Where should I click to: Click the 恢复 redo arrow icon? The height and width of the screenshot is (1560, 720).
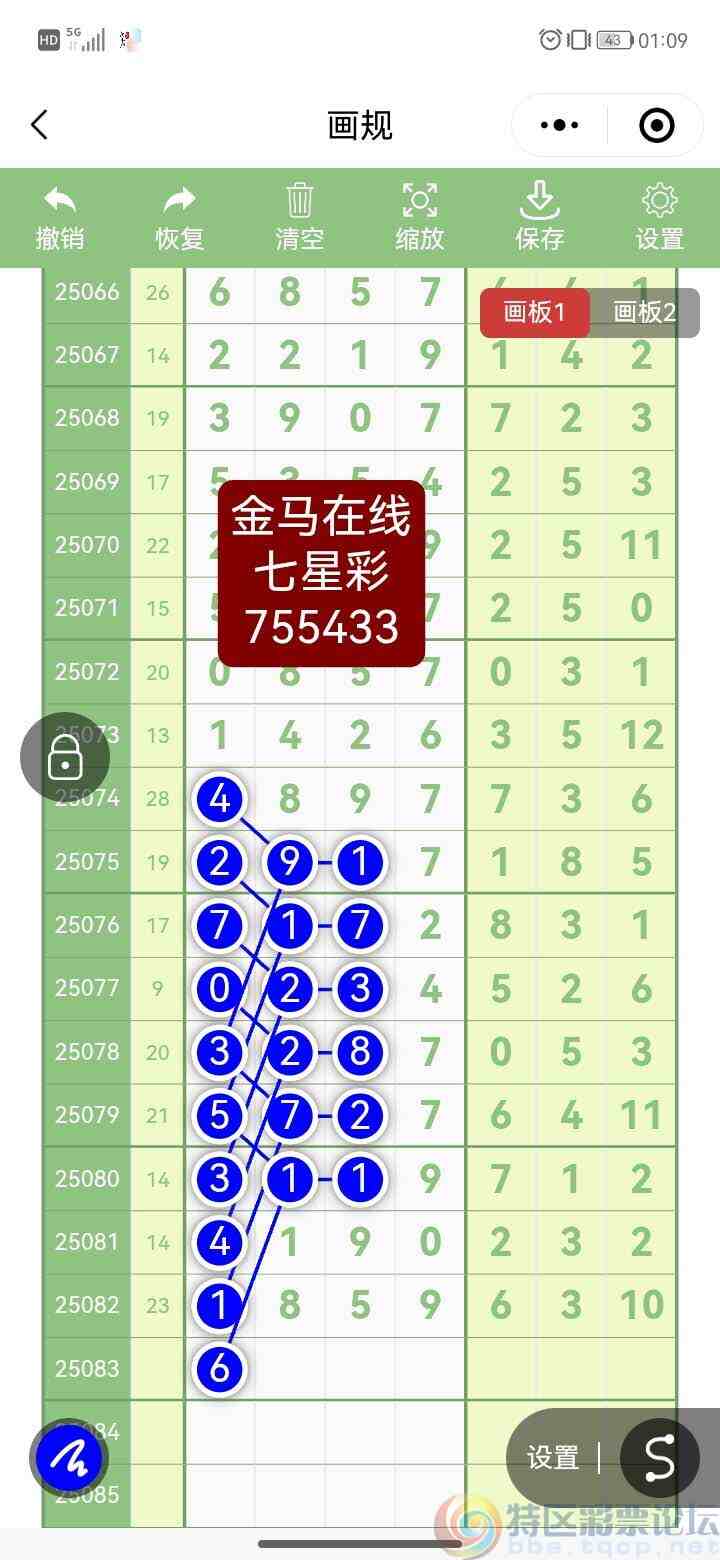(x=179, y=200)
